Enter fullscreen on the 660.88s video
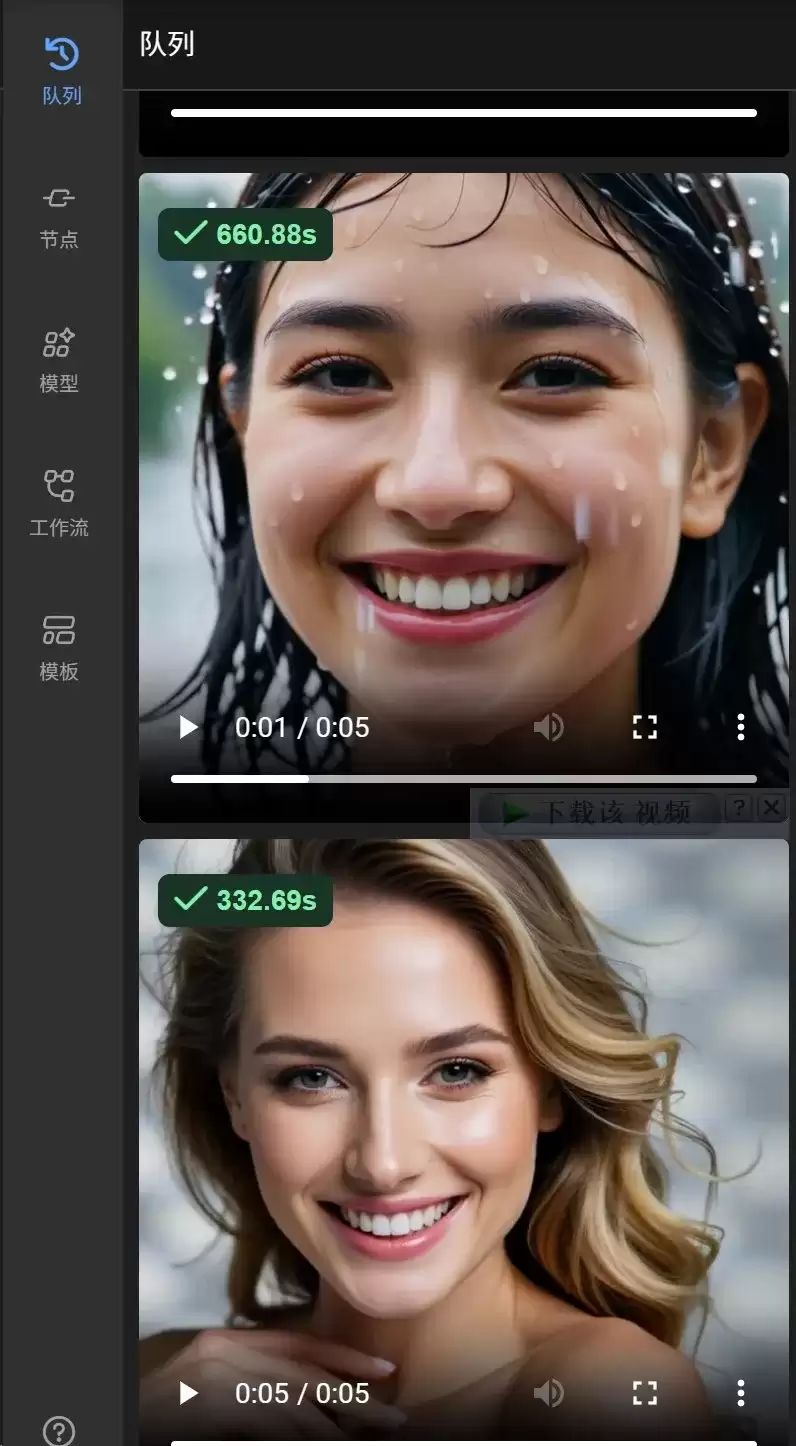796x1446 pixels. pos(645,727)
